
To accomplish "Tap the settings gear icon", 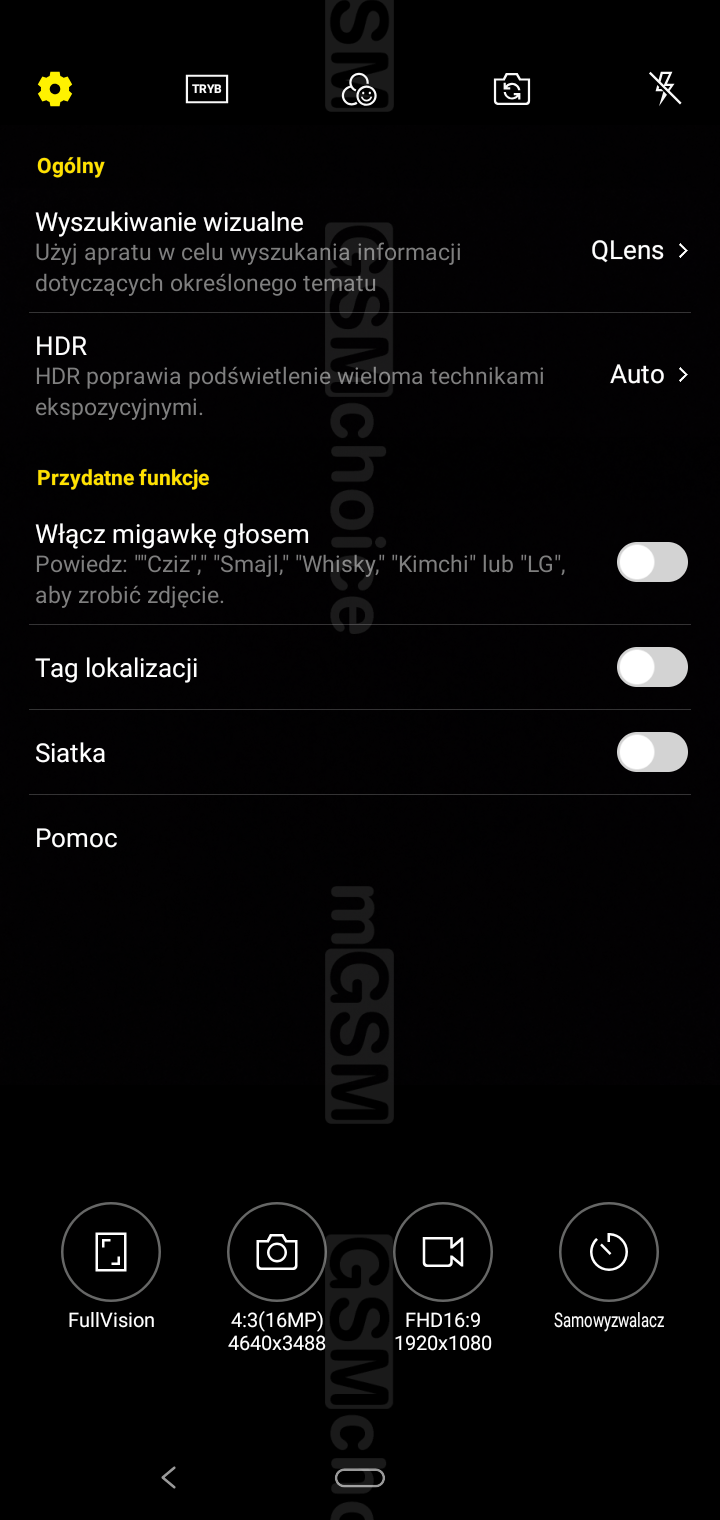I will point(55,90).
